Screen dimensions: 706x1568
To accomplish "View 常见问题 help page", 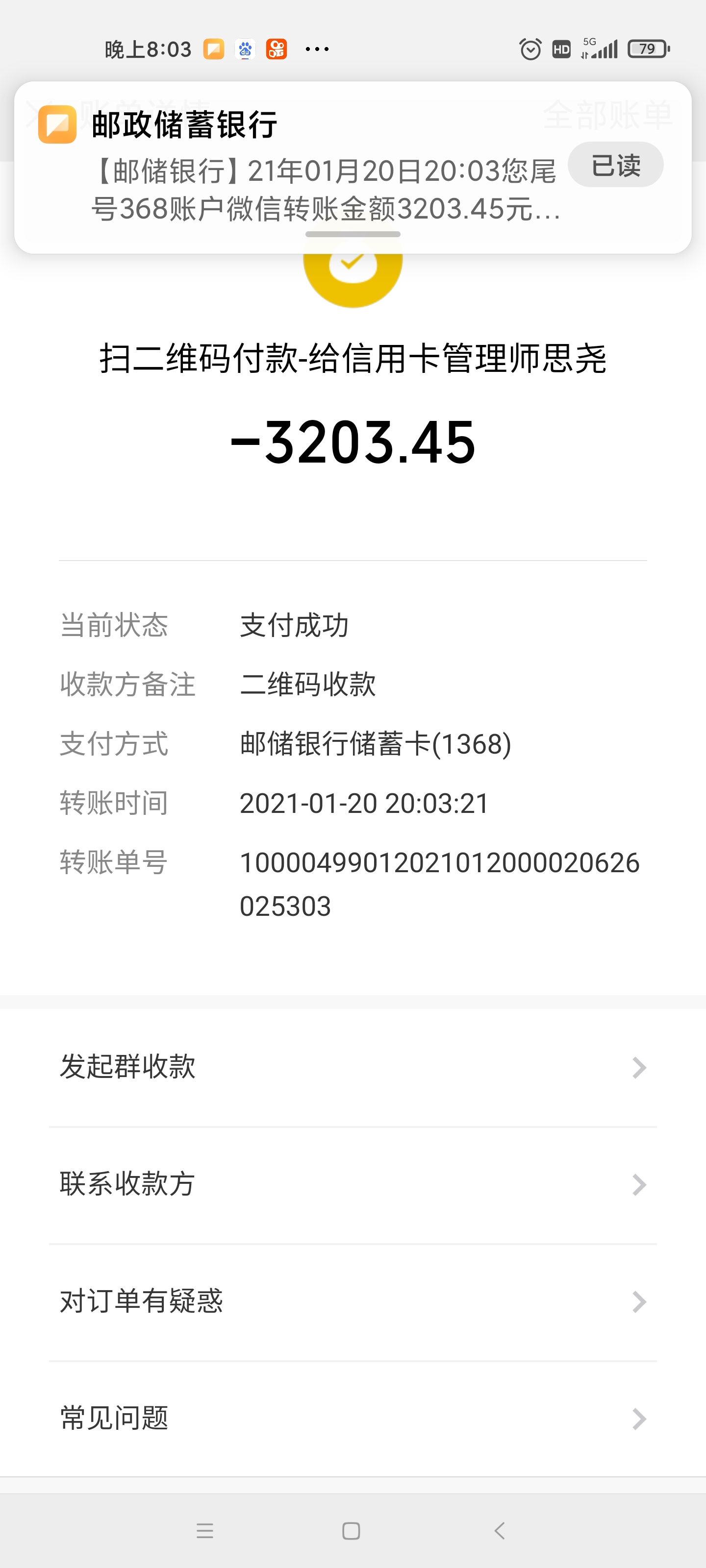I will pyautogui.click(x=353, y=1418).
